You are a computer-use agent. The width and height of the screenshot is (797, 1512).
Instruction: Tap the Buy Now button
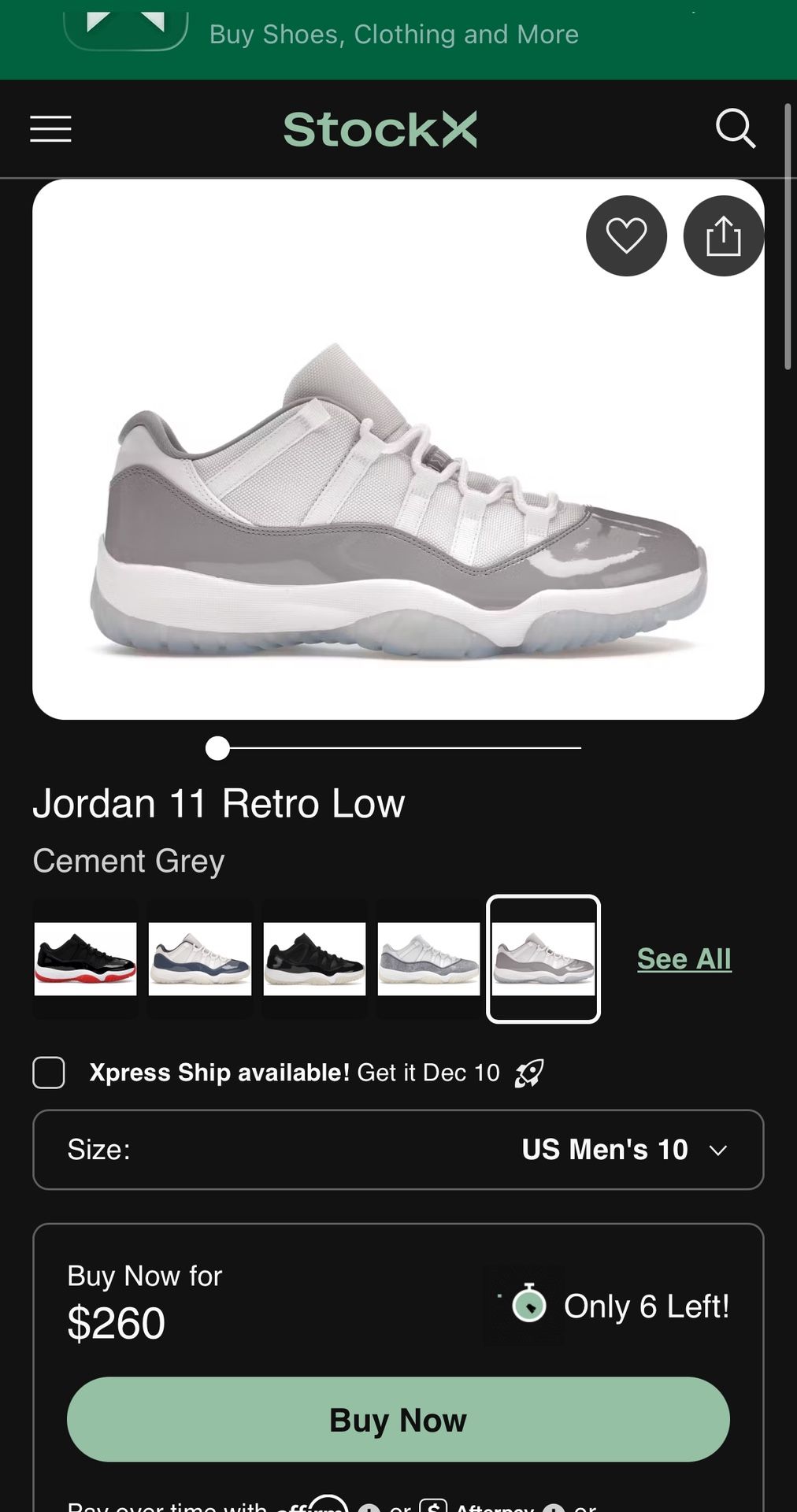[398, 1420]
